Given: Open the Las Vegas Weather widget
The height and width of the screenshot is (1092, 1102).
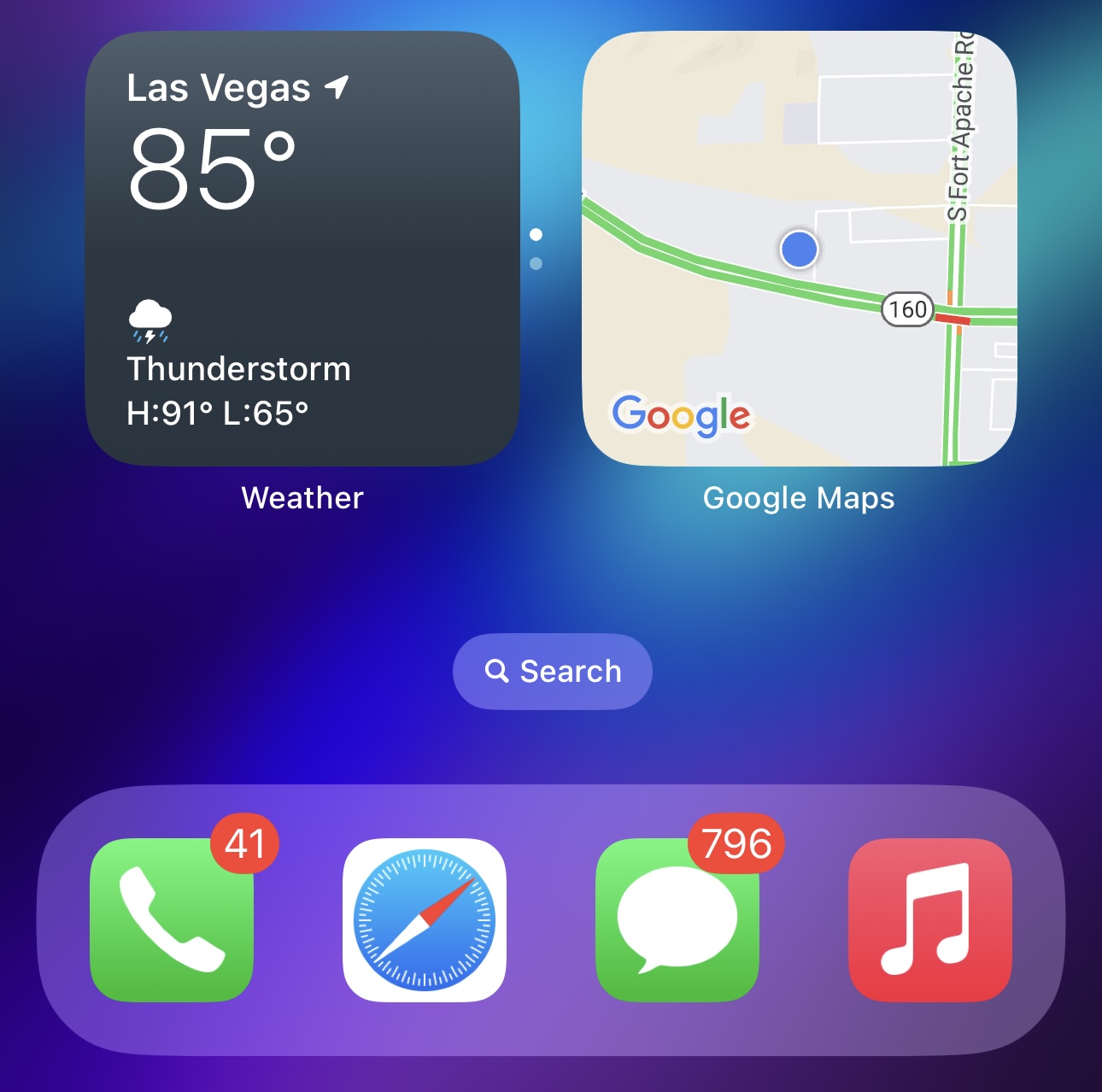Looking at the screenshot, I should click(302, 249).
